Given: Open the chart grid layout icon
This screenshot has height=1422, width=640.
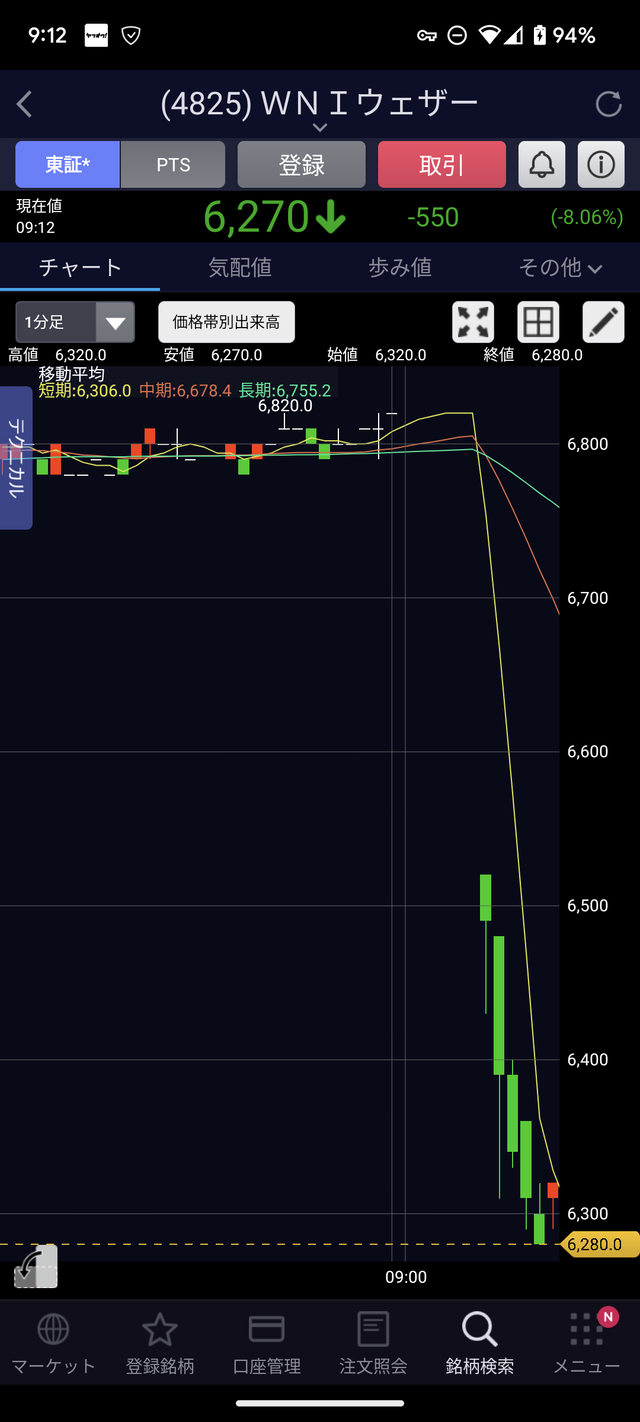Looking at the screenshot, I should 538,322.
